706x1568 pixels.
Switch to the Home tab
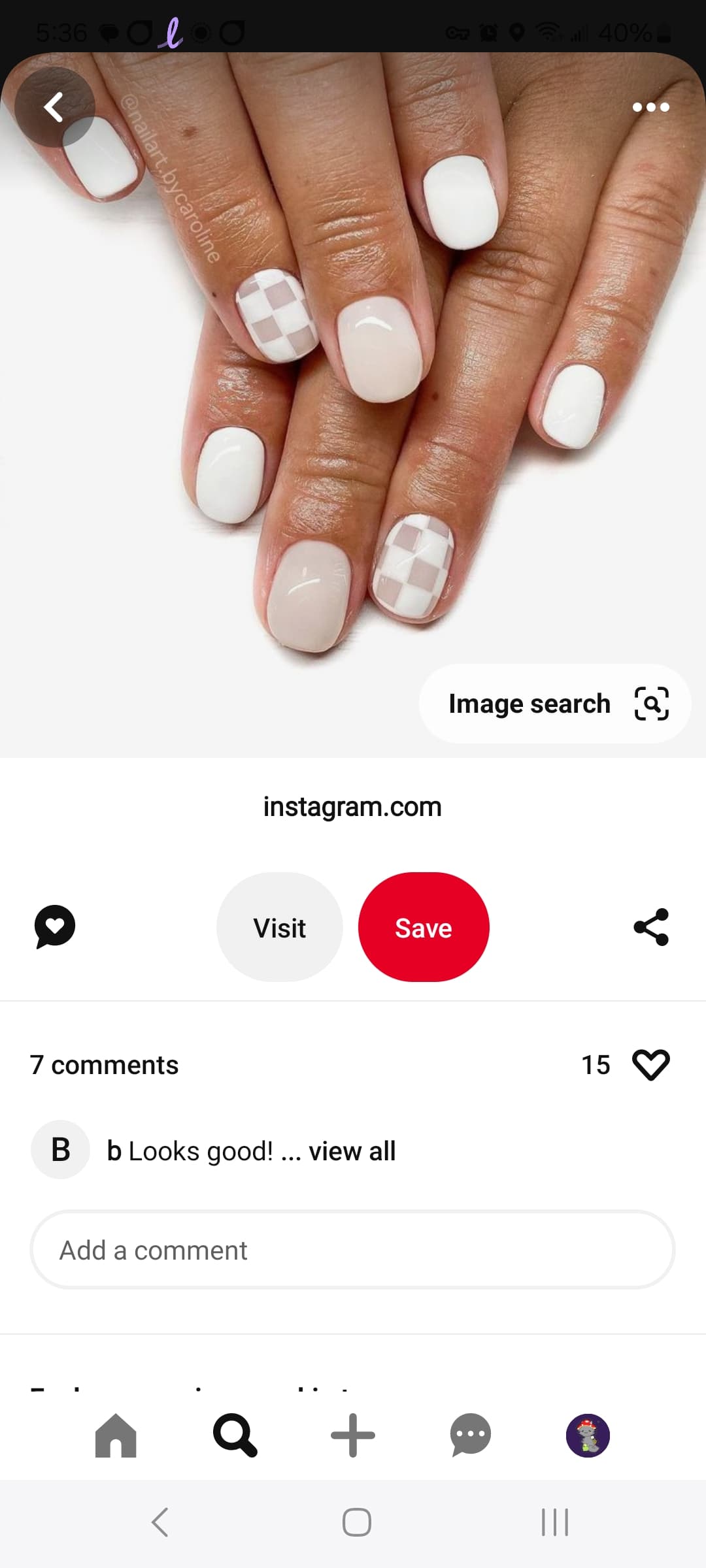pyautogui.click(x=116, y=1435)
